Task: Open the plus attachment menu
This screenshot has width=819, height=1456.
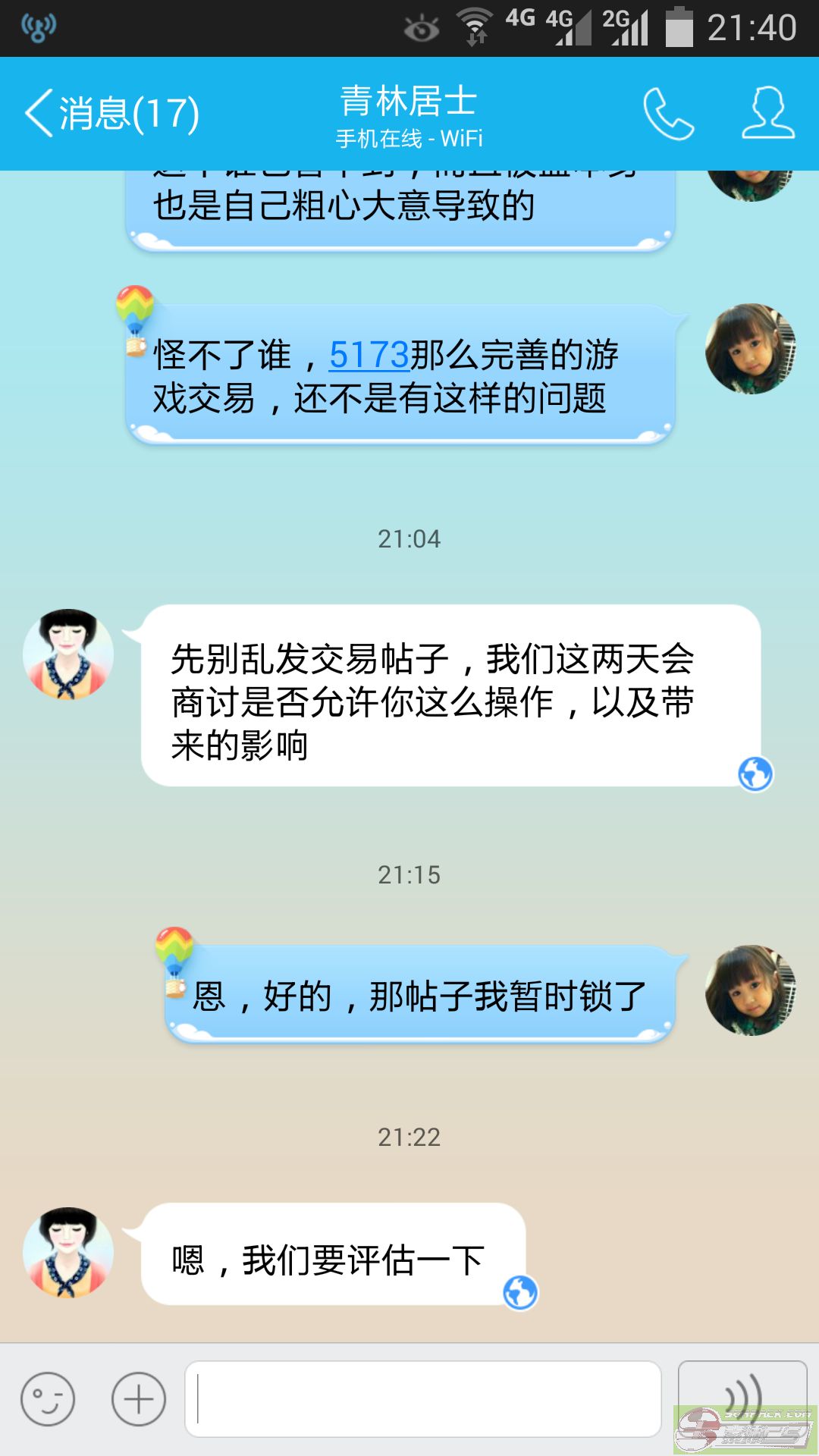Action: pos(139,1399)
